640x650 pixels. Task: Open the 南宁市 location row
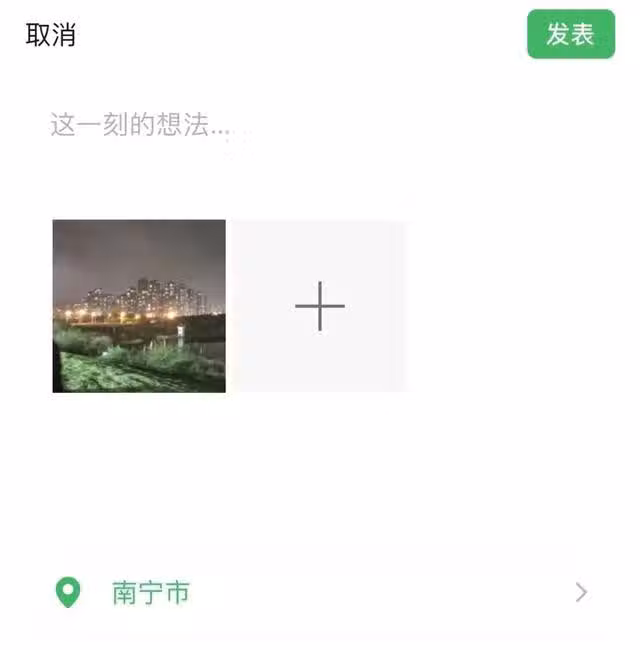320,593
